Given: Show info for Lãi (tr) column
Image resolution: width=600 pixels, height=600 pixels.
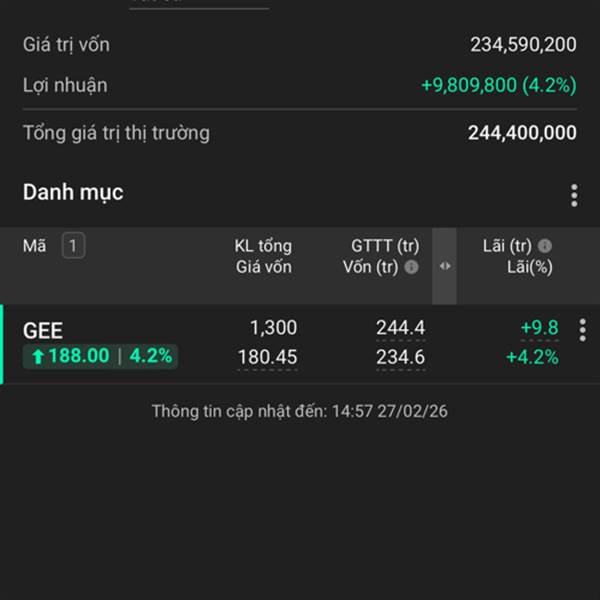Looking at the screenshot, I should point(545,246).
